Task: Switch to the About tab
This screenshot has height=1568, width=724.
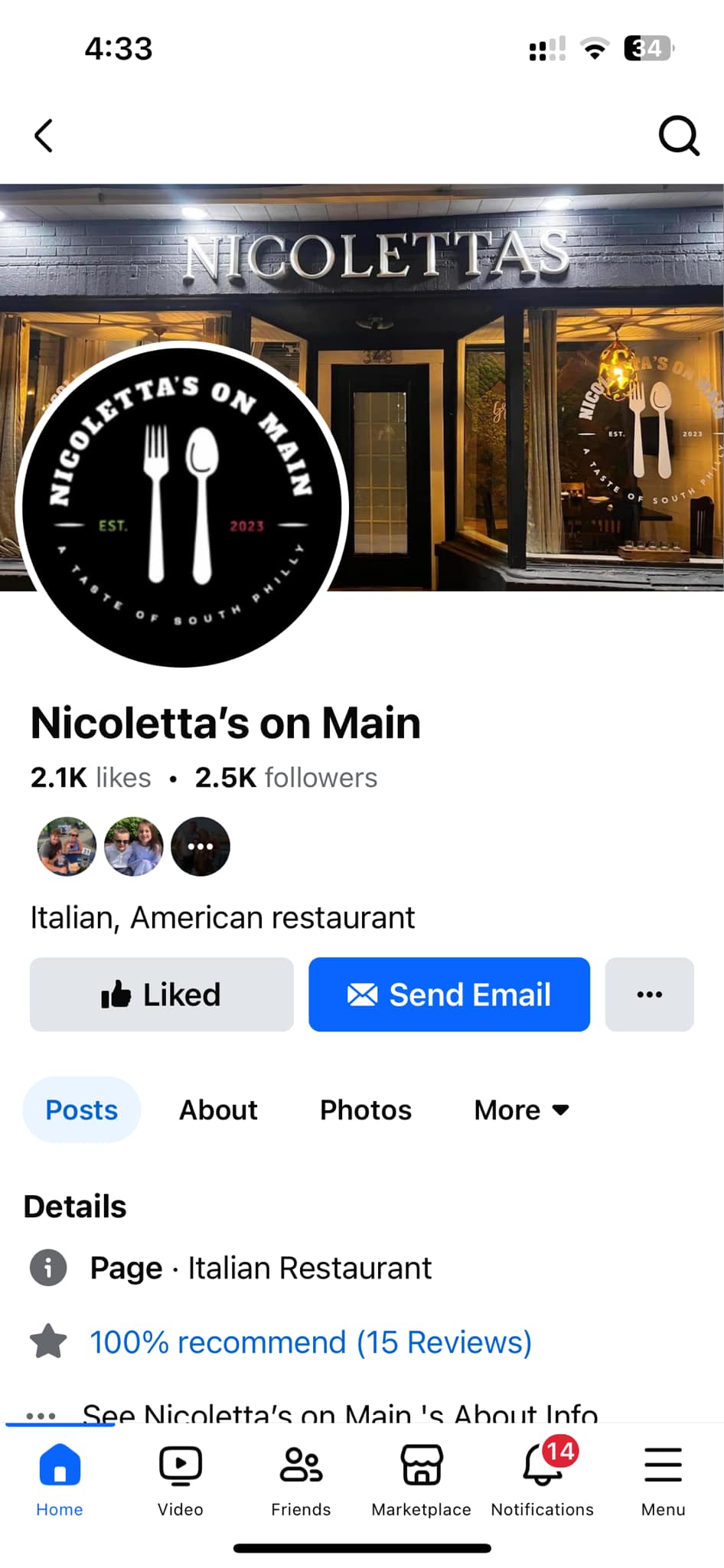Action: pos(218,1110)
